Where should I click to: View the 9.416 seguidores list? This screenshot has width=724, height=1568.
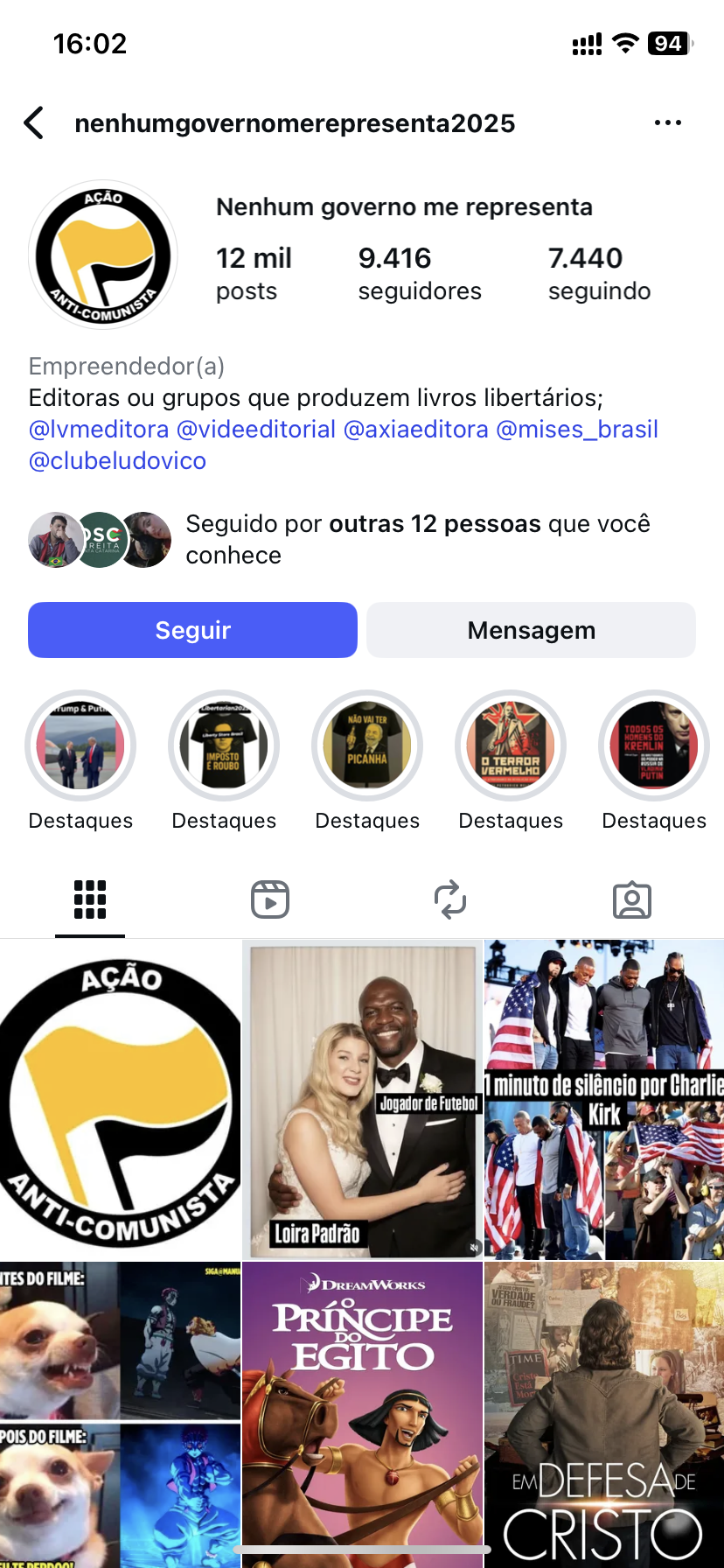[420, 273]
